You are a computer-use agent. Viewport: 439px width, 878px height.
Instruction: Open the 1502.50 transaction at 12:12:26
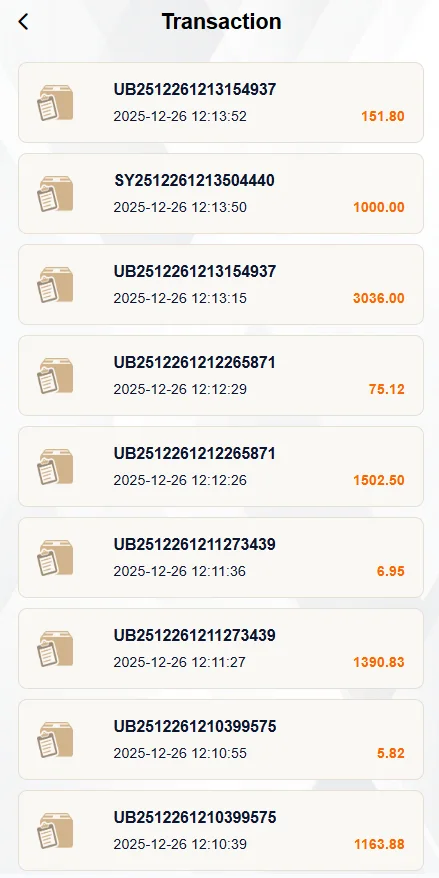pos(221,466)
